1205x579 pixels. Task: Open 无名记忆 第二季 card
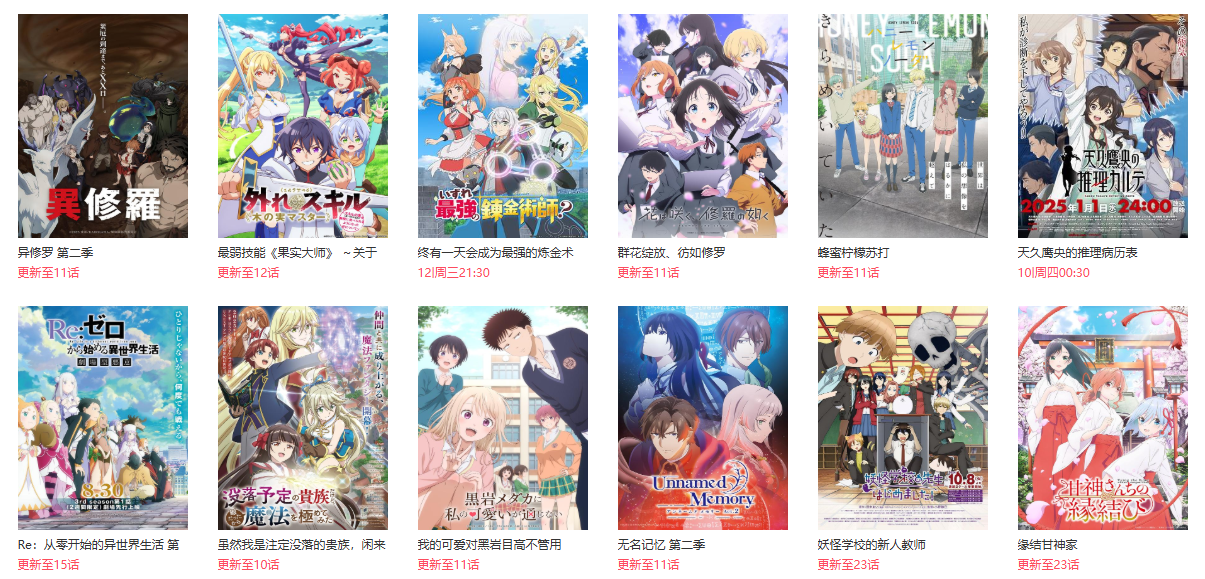click(x=703, y=418)
